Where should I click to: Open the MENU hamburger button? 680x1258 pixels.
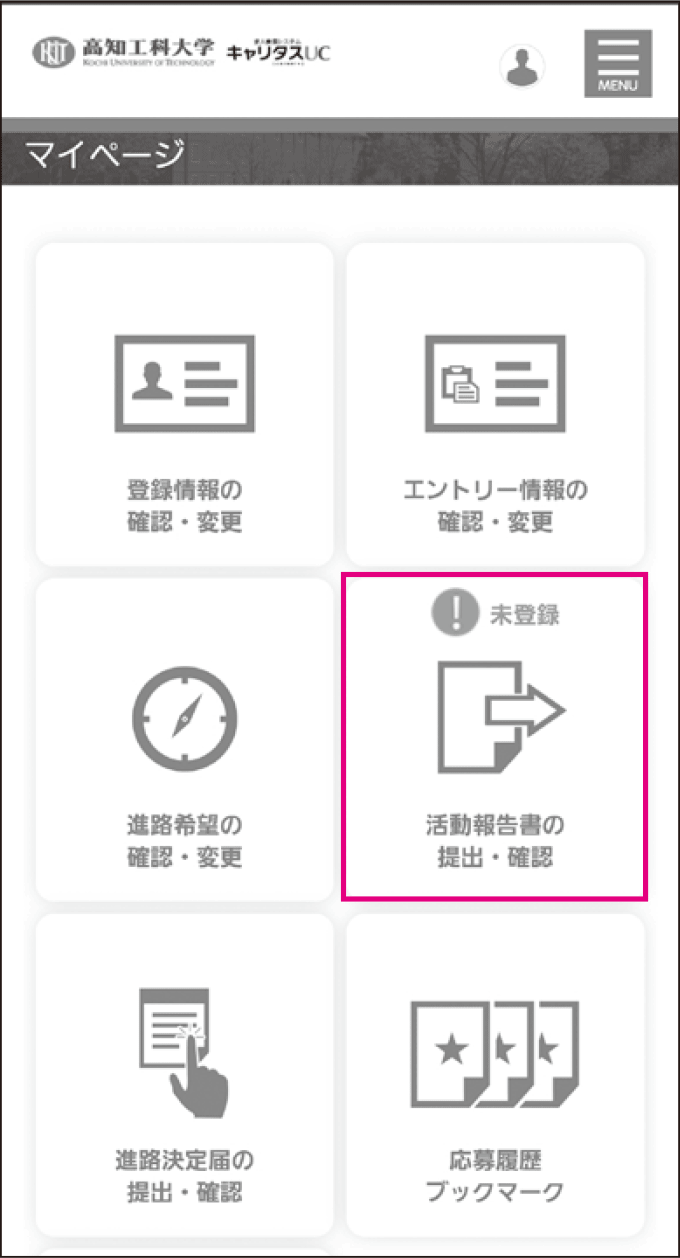coord(617,63)
